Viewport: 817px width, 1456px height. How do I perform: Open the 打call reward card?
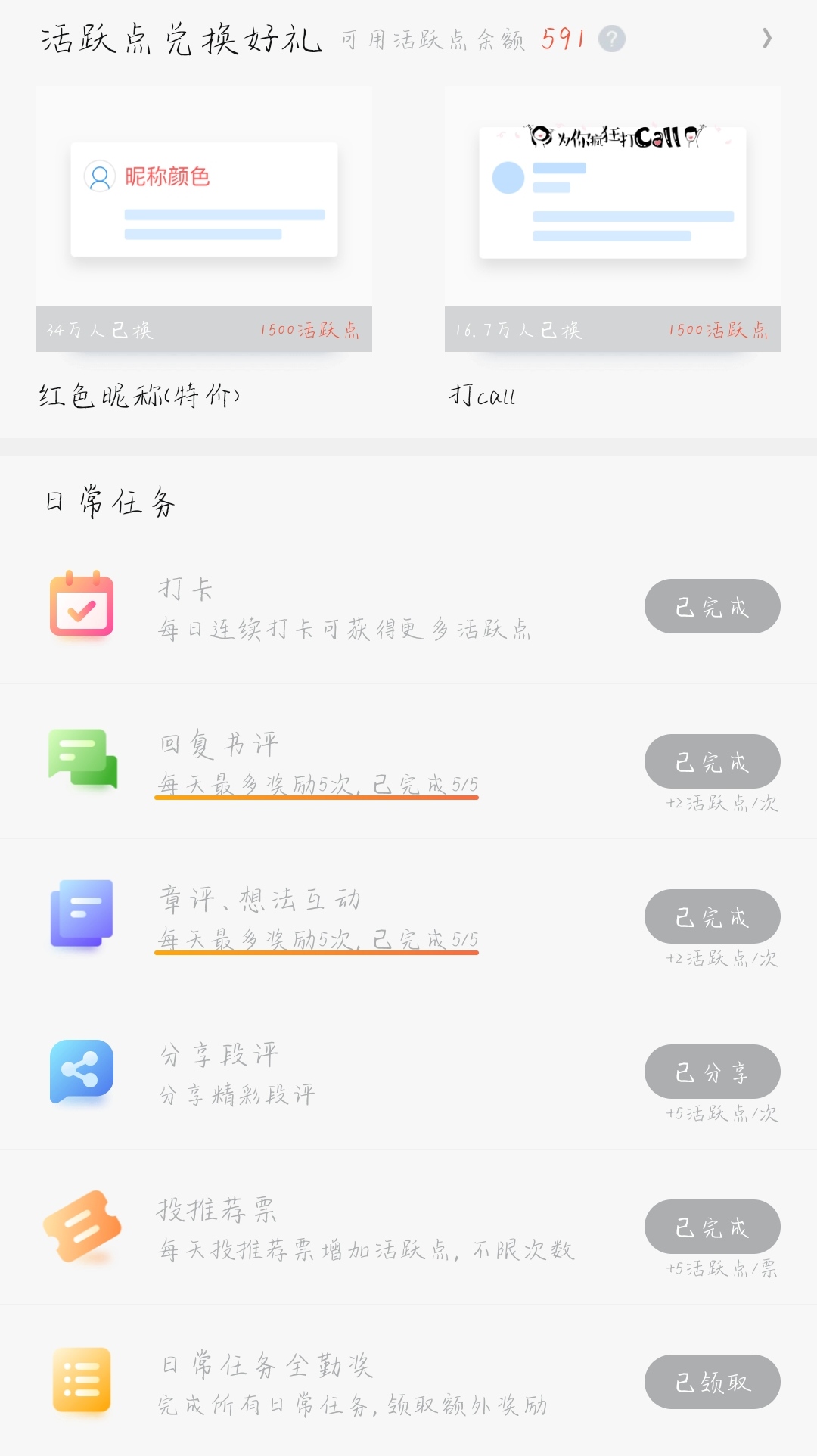click(612, 219)
